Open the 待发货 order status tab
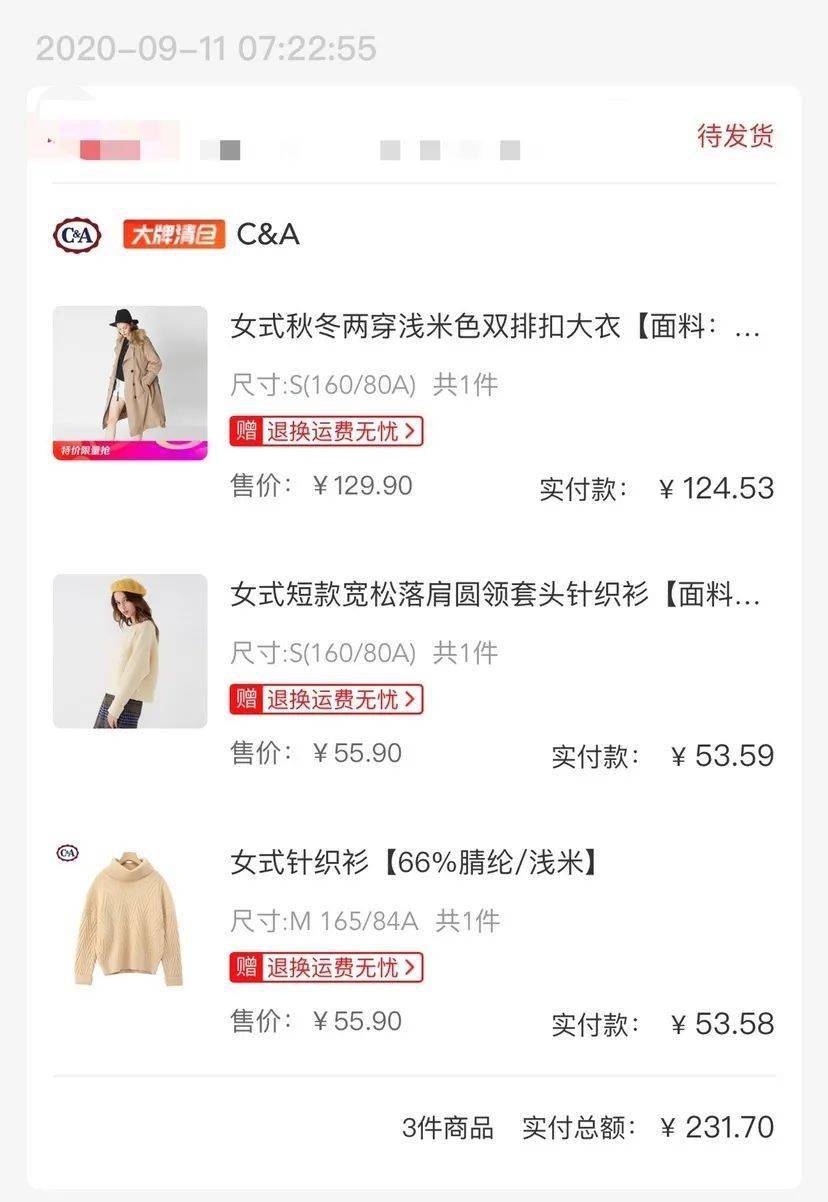828x1202 pixels. pyautogui.click(x=735, y=136)
